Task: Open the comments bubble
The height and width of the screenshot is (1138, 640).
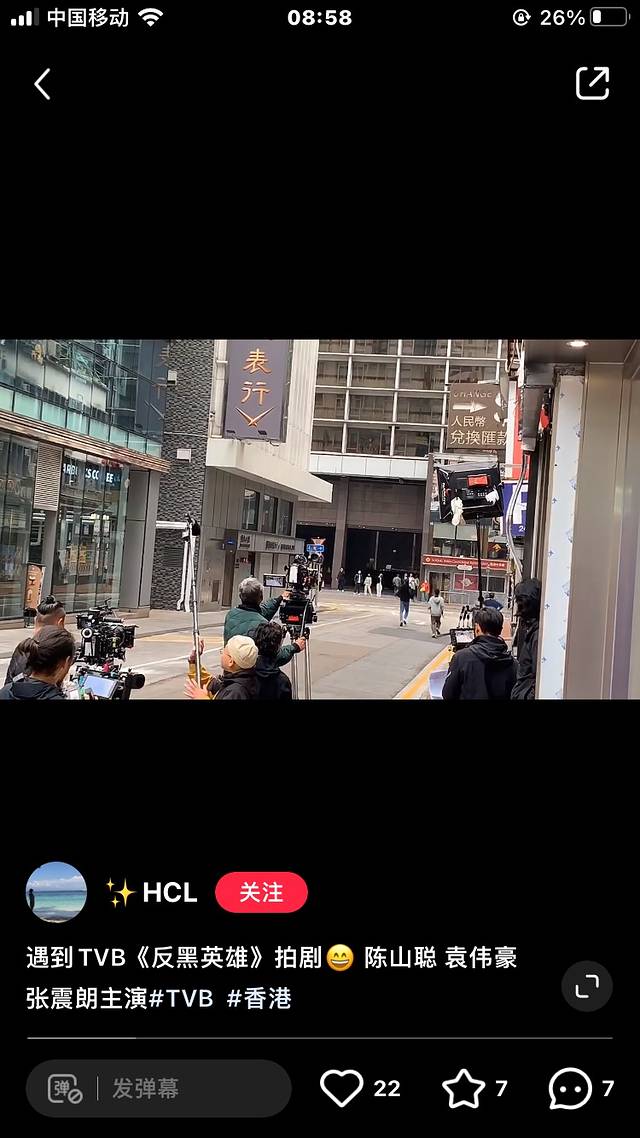Action: point(570,1088)
